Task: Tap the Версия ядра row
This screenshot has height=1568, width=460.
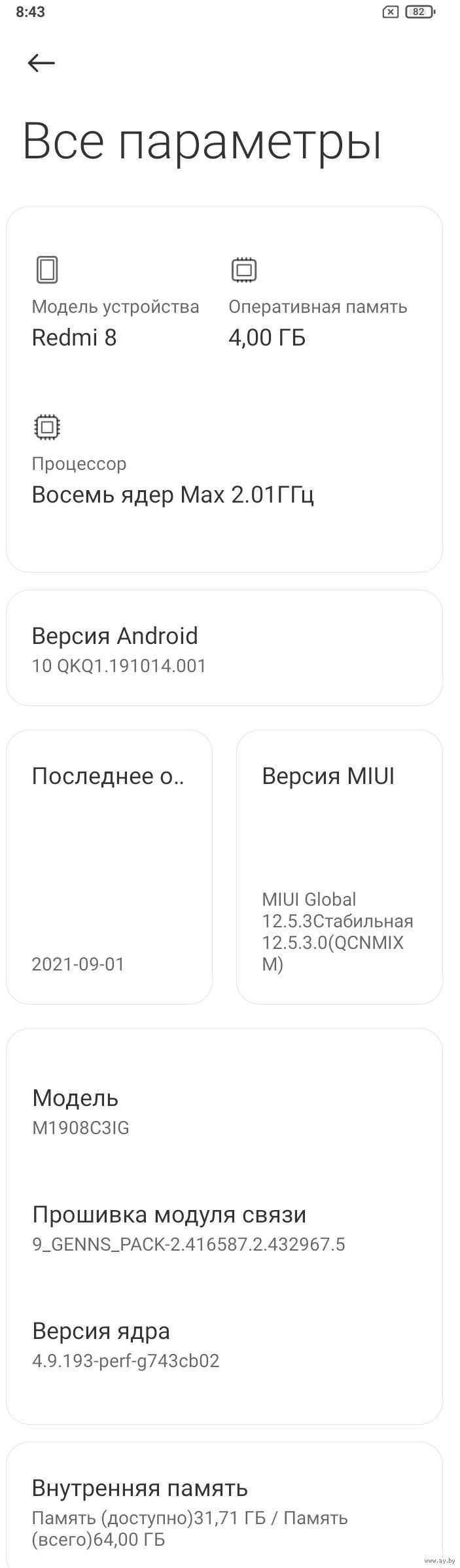Action: click(224, 1344)
